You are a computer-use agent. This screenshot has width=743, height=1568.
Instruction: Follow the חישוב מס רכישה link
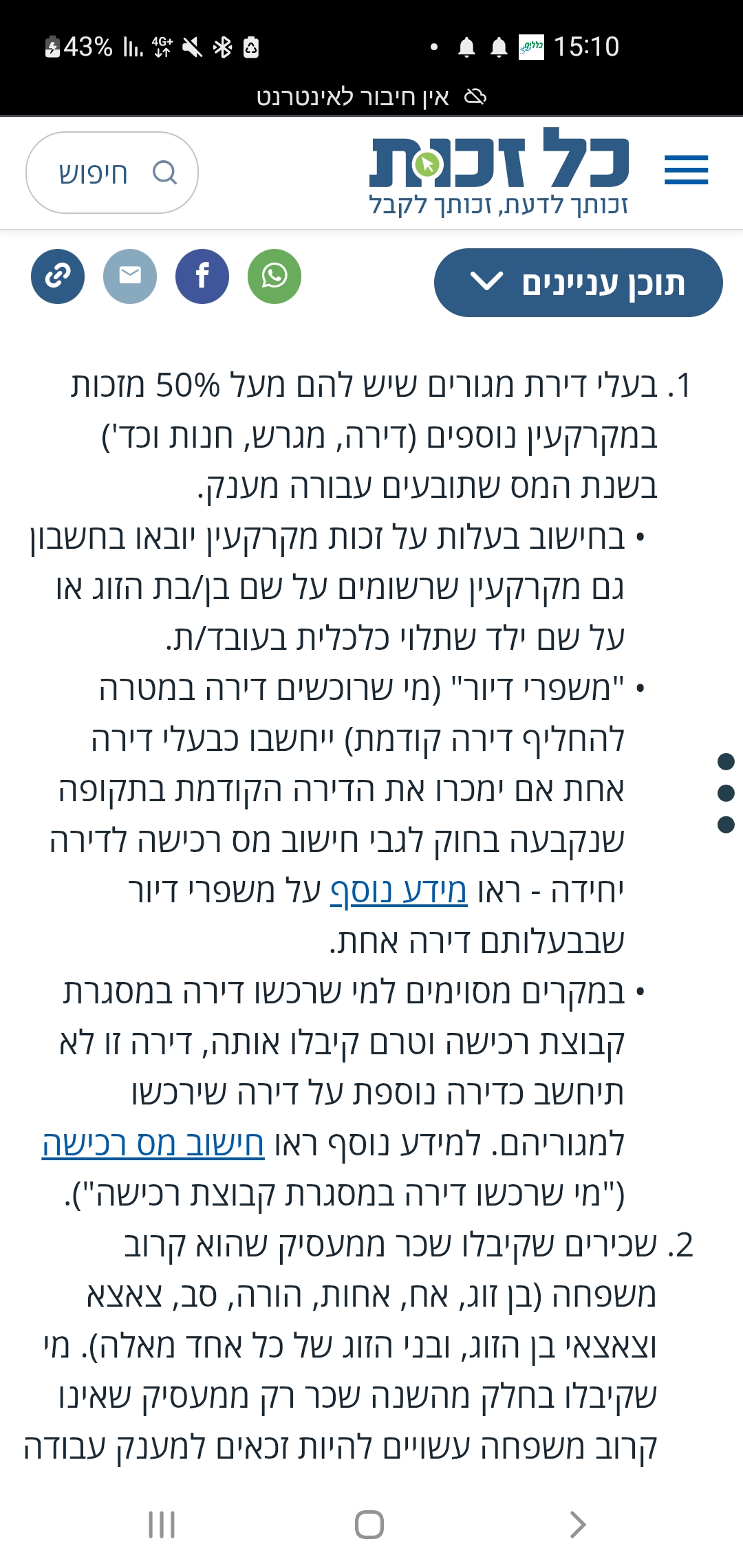pyautogui.click(x=153, y=1144)
